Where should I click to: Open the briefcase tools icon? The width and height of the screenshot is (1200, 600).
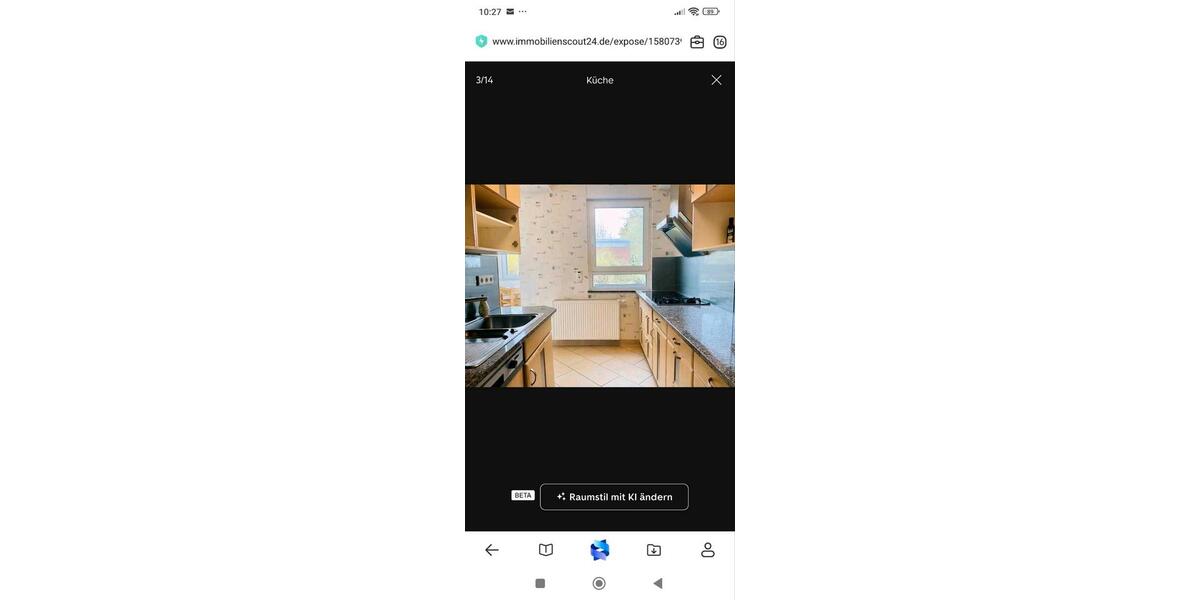point(697,42)
